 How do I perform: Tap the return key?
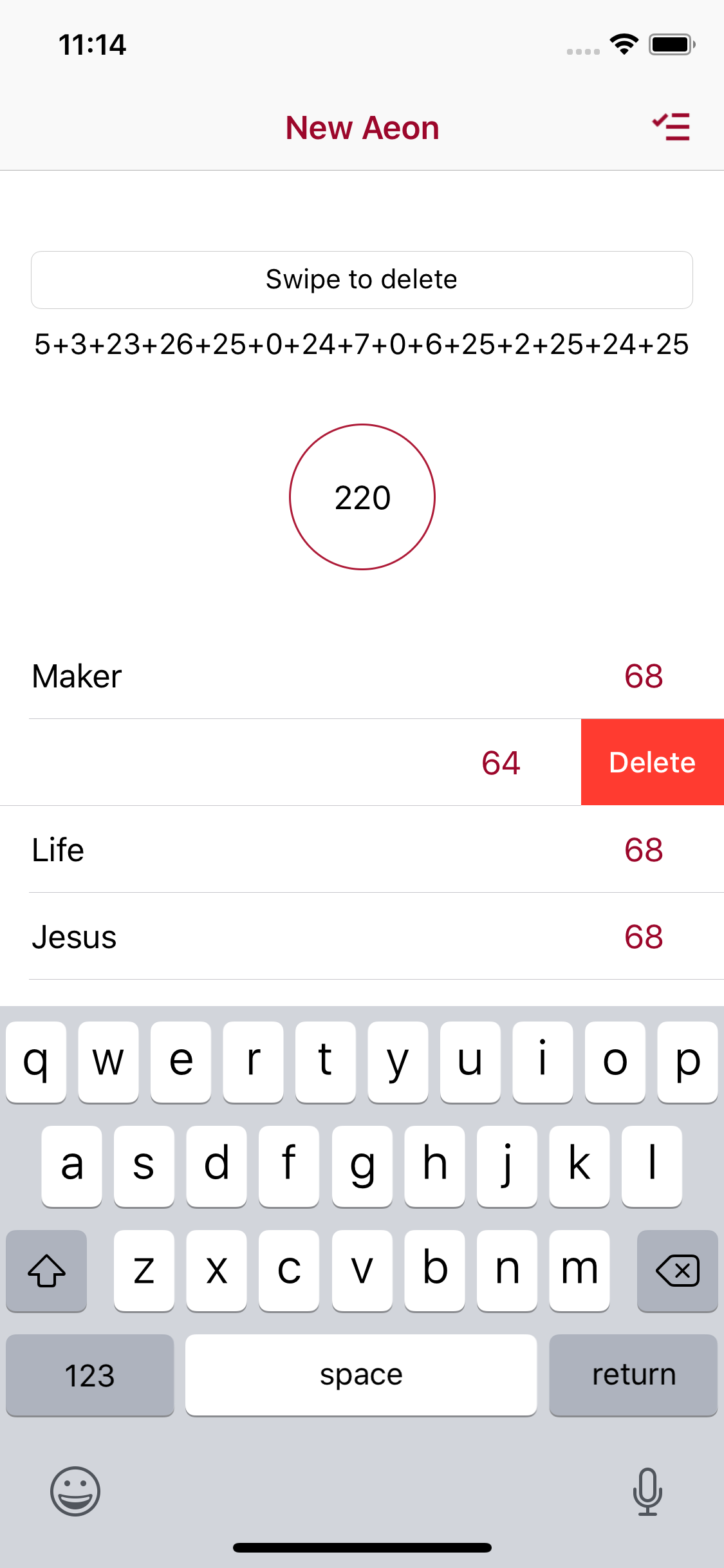point(633,1375)
